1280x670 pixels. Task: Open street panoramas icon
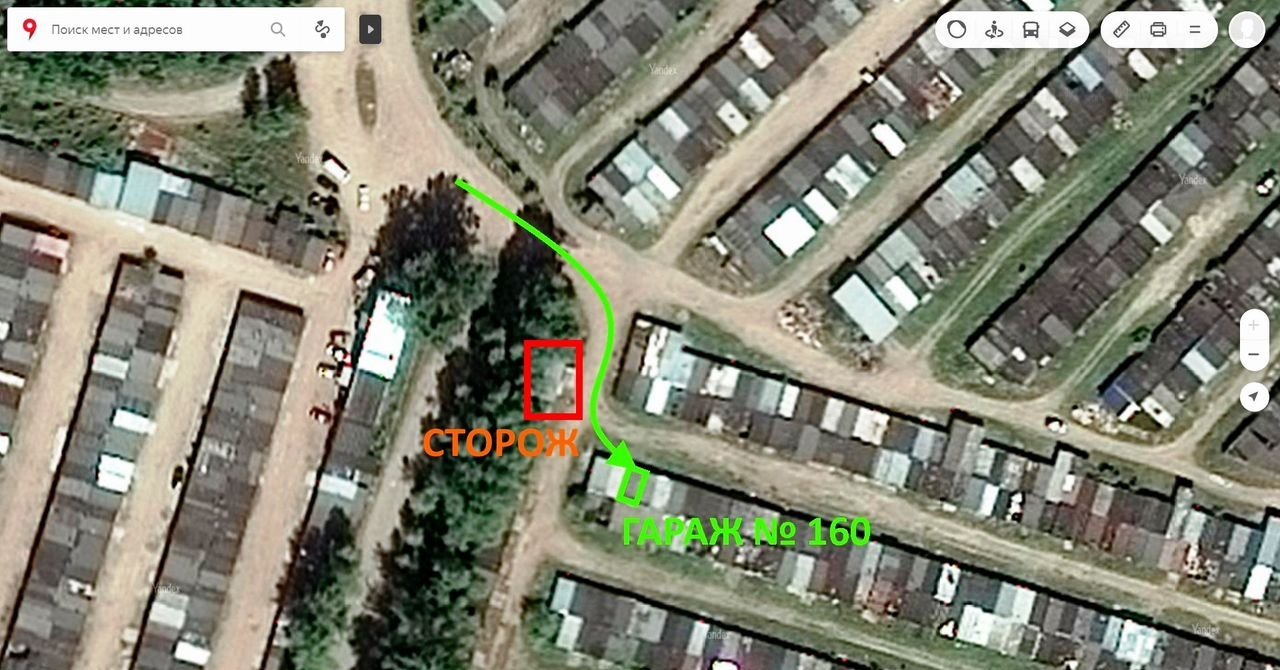click(x=994, y=29)
